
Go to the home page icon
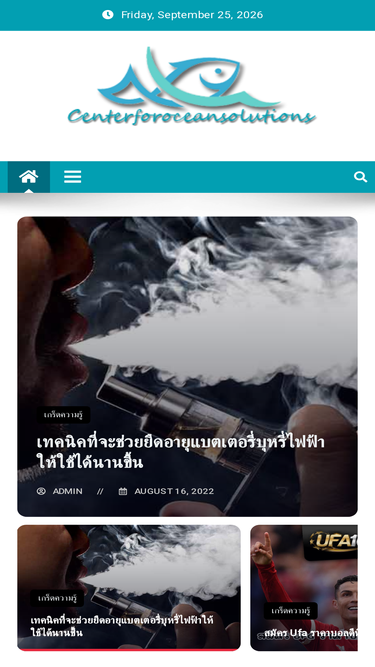tap(28, 177)
